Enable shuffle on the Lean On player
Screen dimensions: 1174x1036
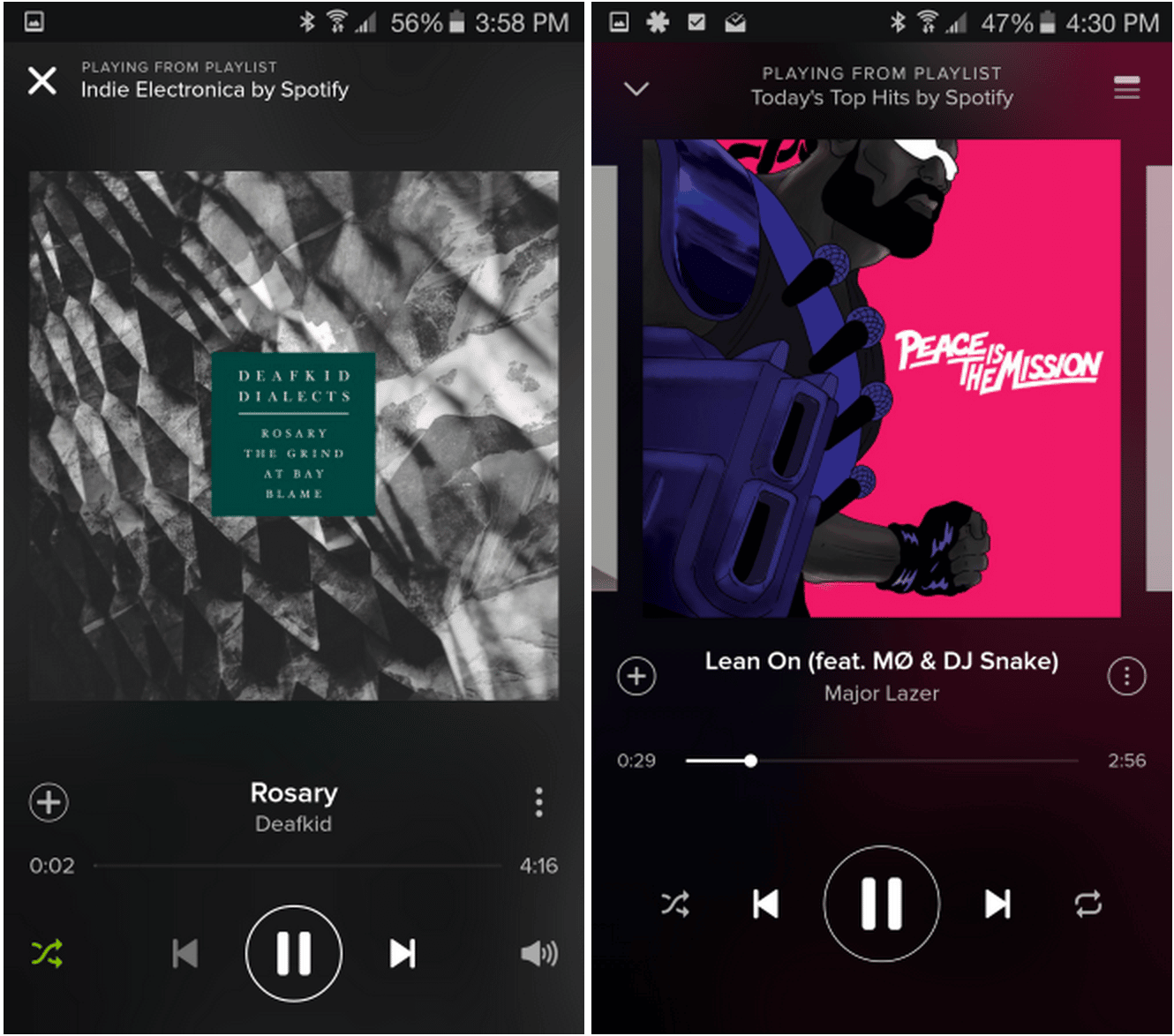[x=675, y=904]
